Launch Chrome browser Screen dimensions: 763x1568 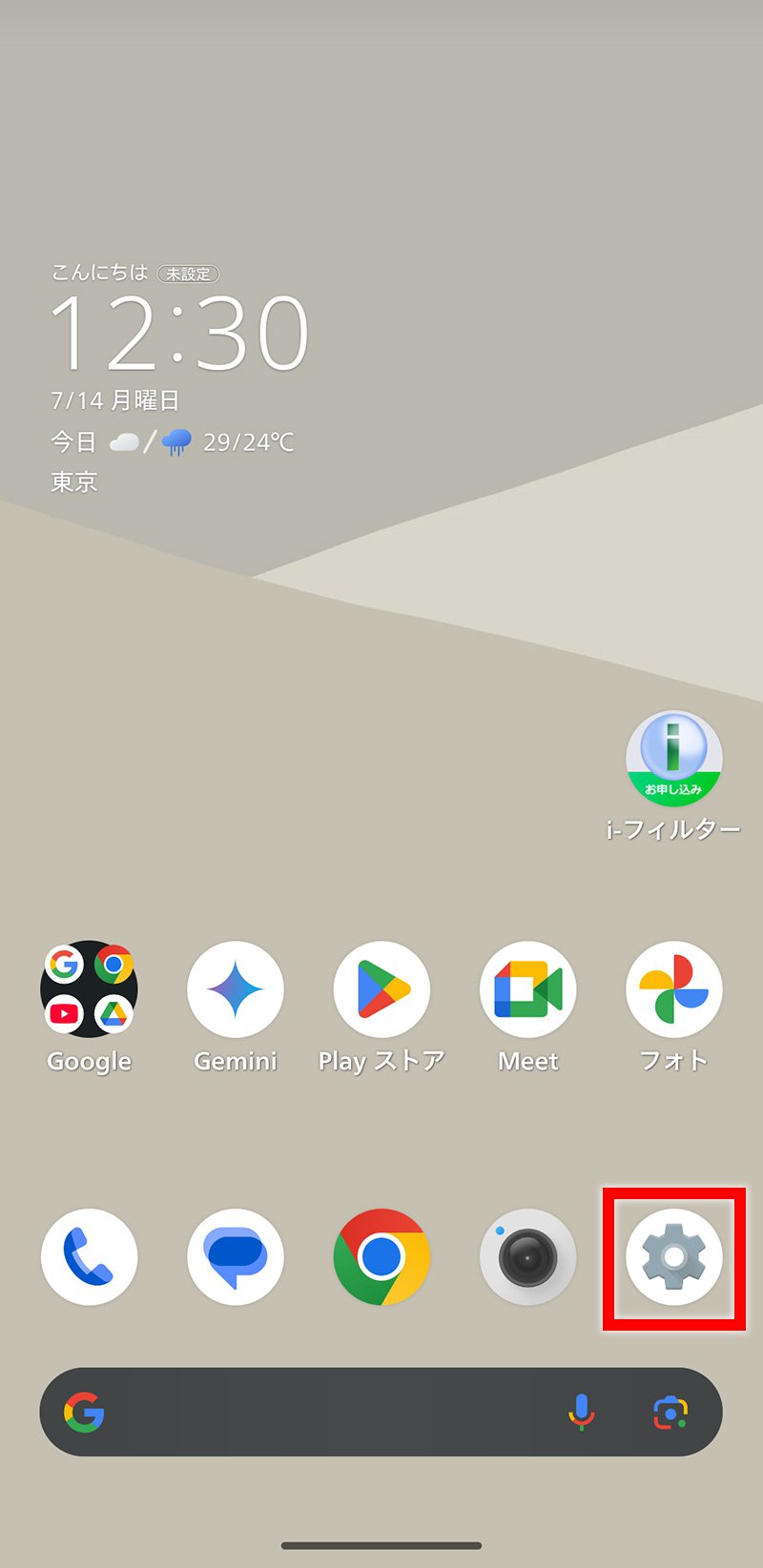point(381,1257)
